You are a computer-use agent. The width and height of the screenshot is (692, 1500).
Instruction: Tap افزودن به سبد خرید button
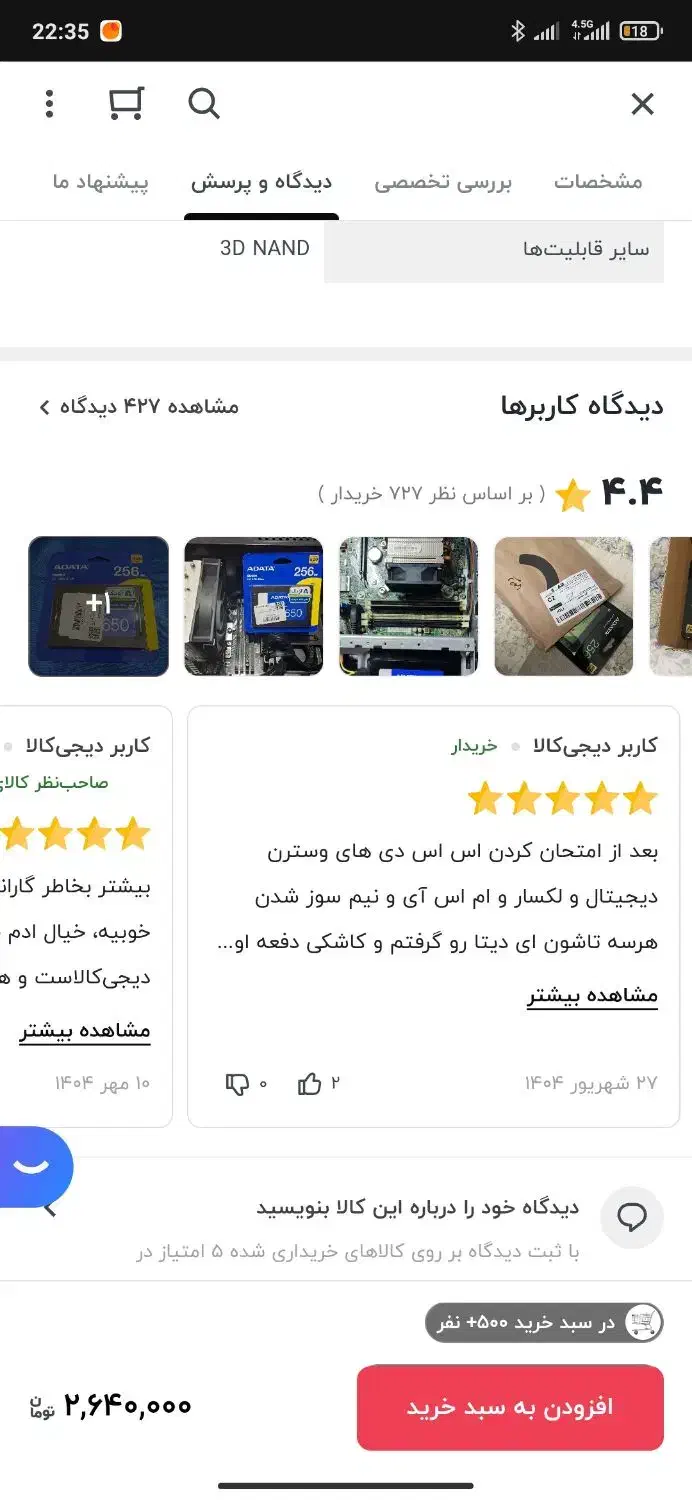click(x=510, y=1407)
